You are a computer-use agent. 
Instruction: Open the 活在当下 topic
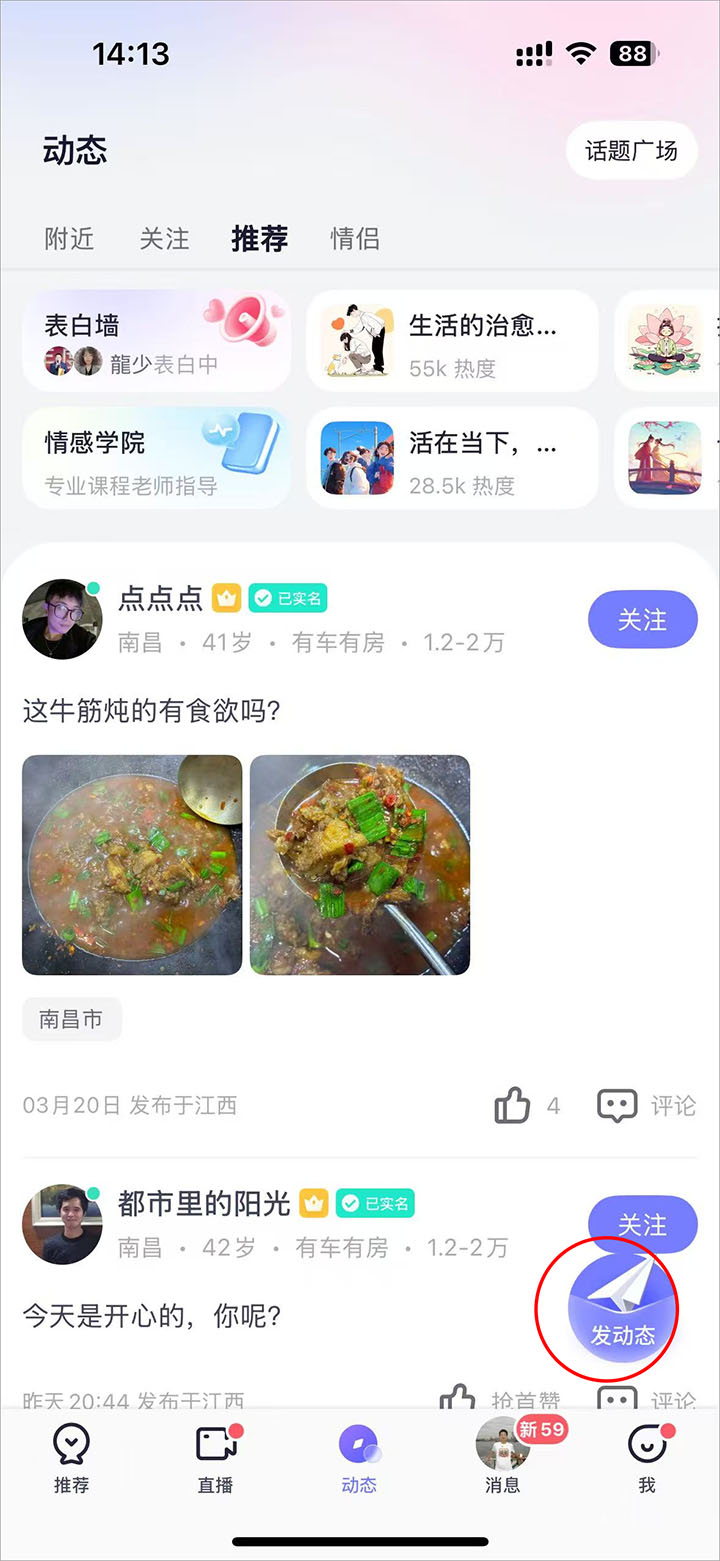(x=452, y=457)
